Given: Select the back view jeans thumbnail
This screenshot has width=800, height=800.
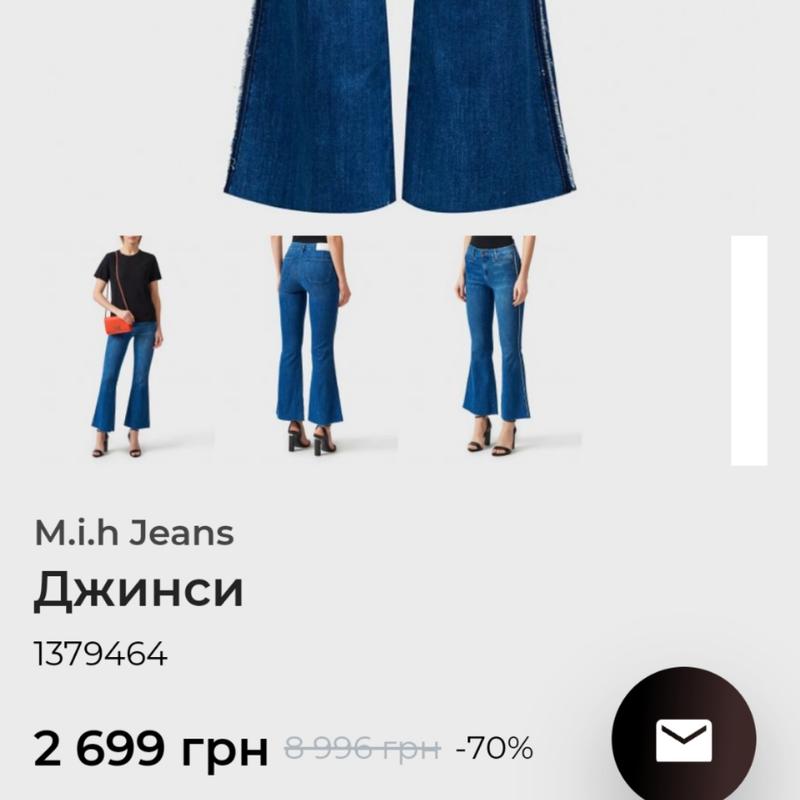Looking at the screenshot, I should pyautogui.click(x=311, y=347).
